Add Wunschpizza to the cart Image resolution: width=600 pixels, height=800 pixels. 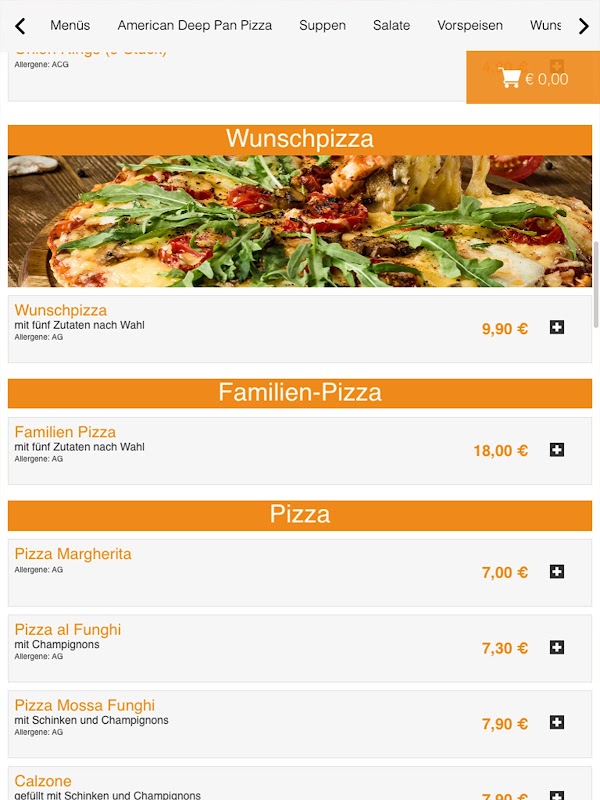click(557, 328)
